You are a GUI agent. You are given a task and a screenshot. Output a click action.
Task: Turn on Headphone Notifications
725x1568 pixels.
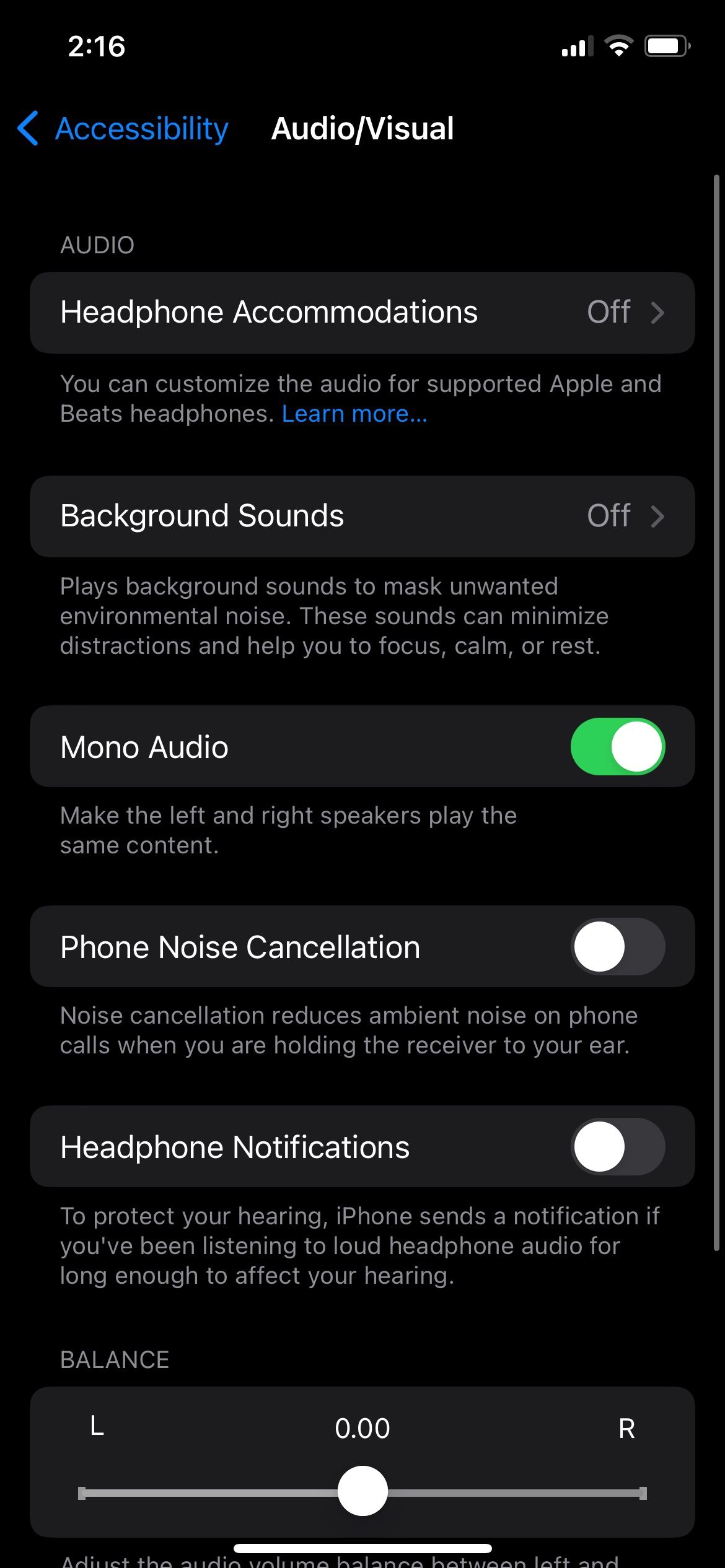(x=617, y=1147)
